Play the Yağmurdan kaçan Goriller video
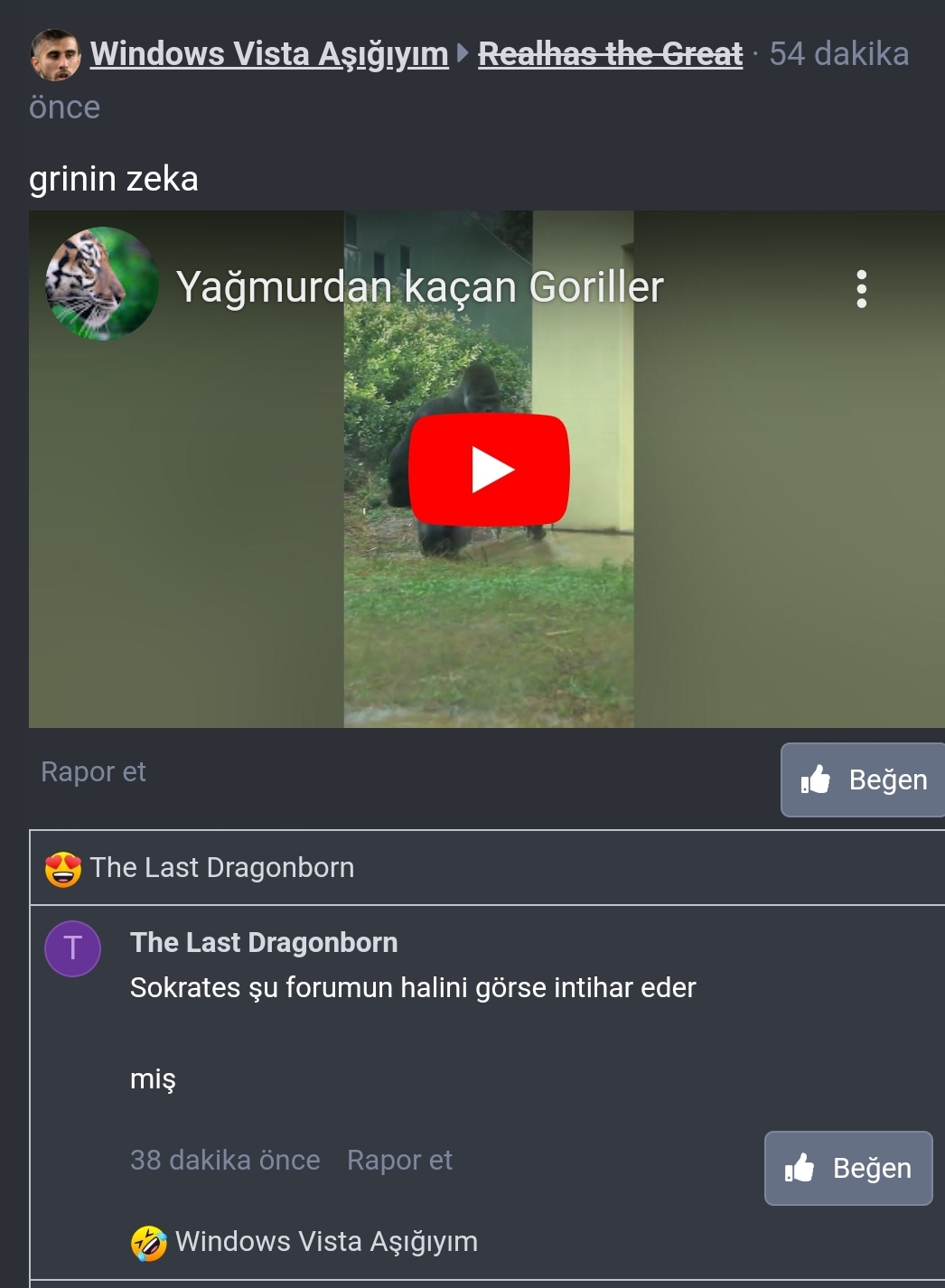This screenshot has height=1288, width=945. (x=489, y=470)
